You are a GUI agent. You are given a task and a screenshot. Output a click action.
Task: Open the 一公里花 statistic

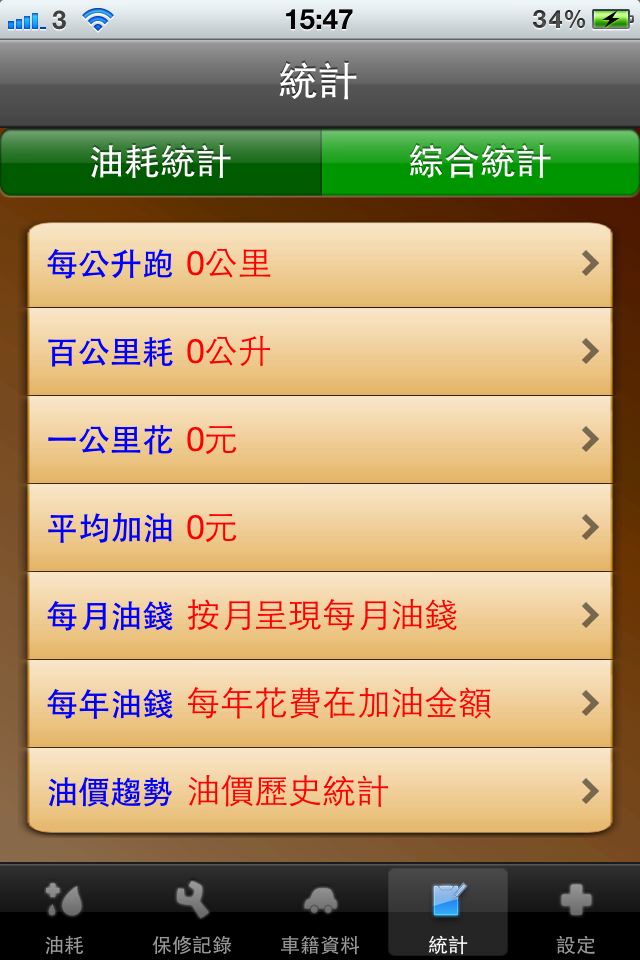tap(320, 440)
